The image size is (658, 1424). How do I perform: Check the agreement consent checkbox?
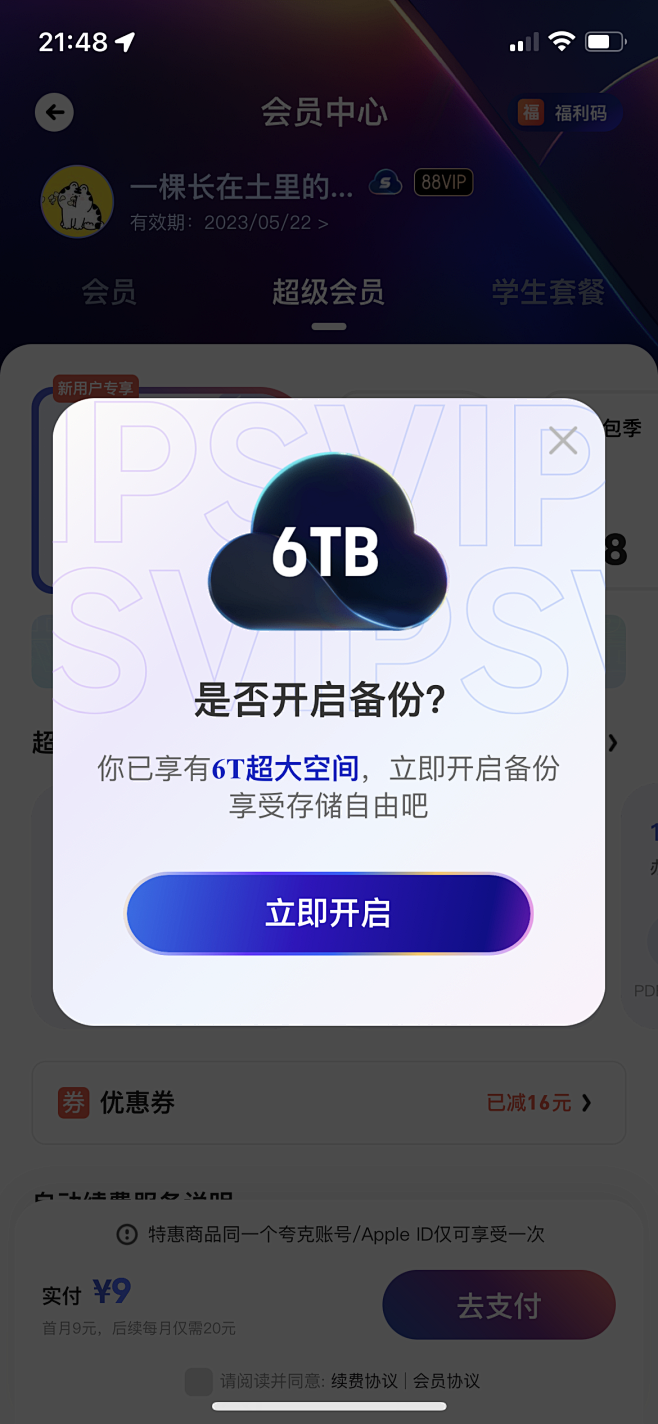(198, 1381)
